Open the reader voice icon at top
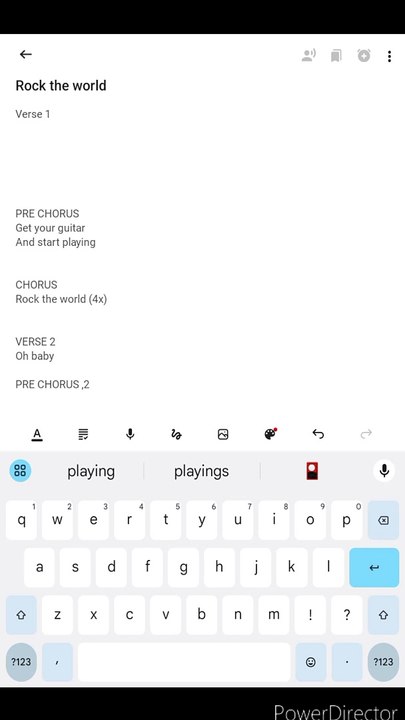 click(309, 56)
